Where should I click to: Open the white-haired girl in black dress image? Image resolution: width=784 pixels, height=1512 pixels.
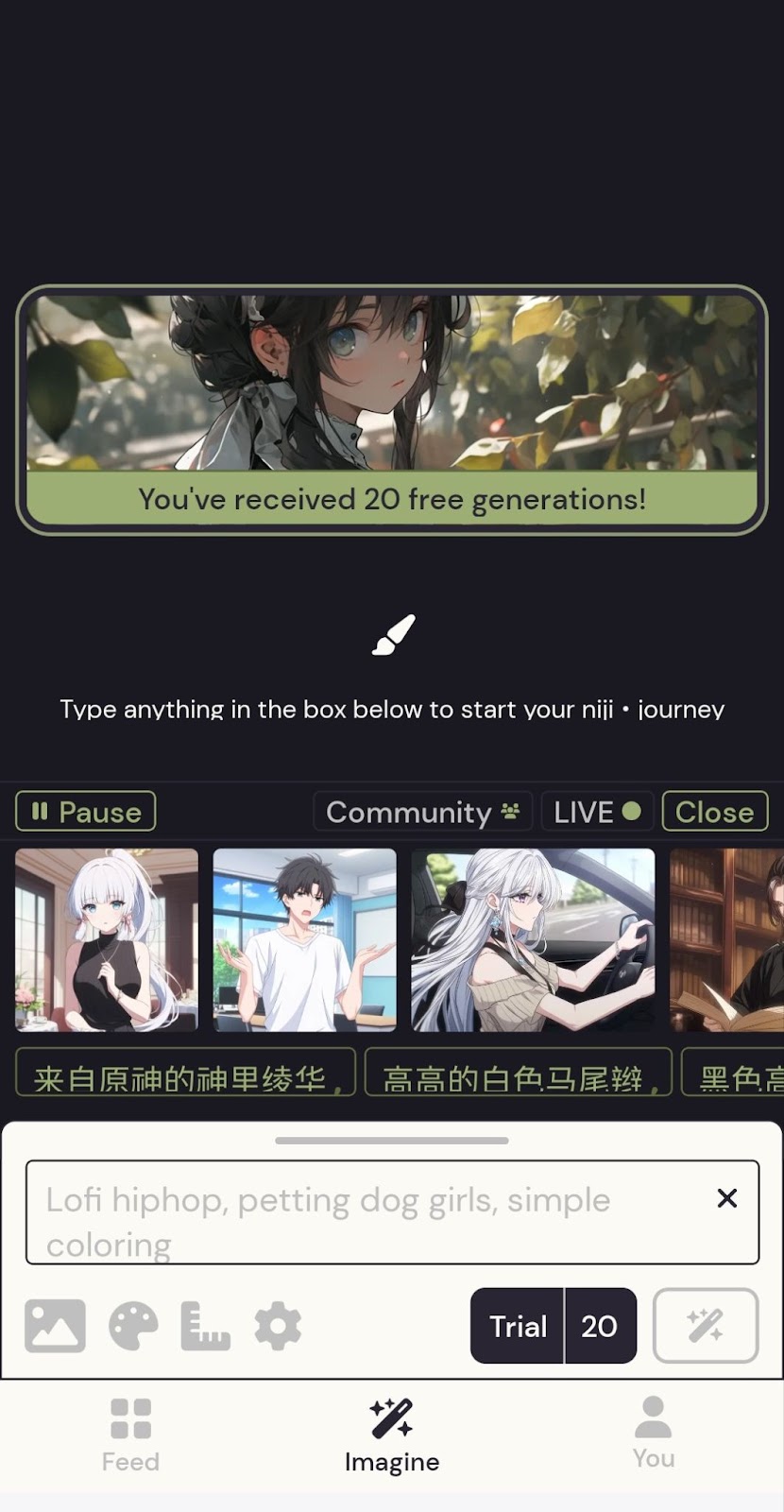[107, 940]
